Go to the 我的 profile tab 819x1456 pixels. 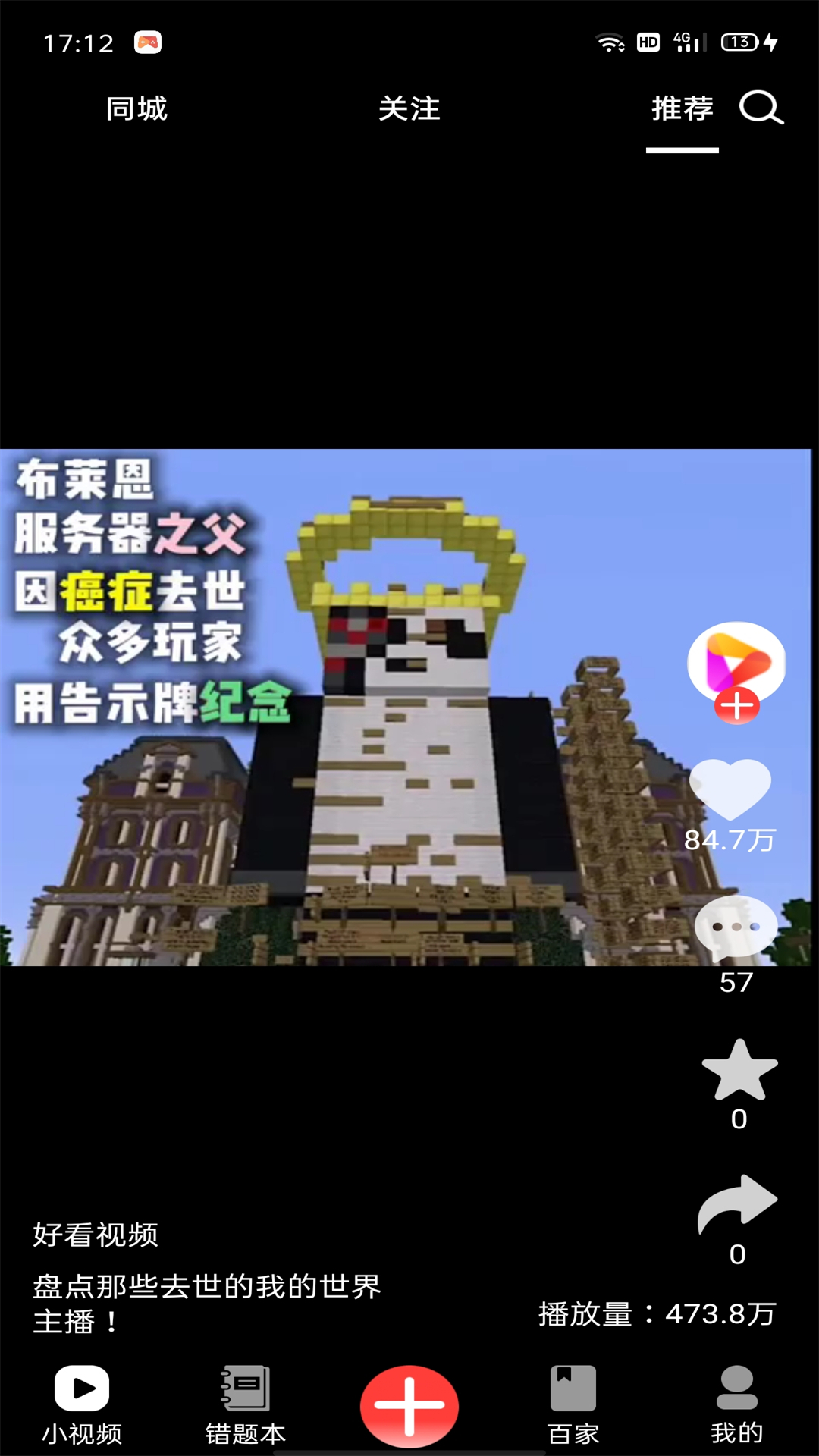click(x=737, y=1404)
